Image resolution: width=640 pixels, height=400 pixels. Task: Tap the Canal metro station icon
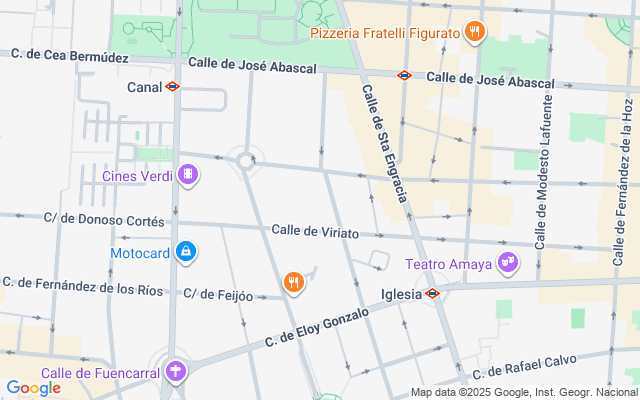click(x=173, y=87)
